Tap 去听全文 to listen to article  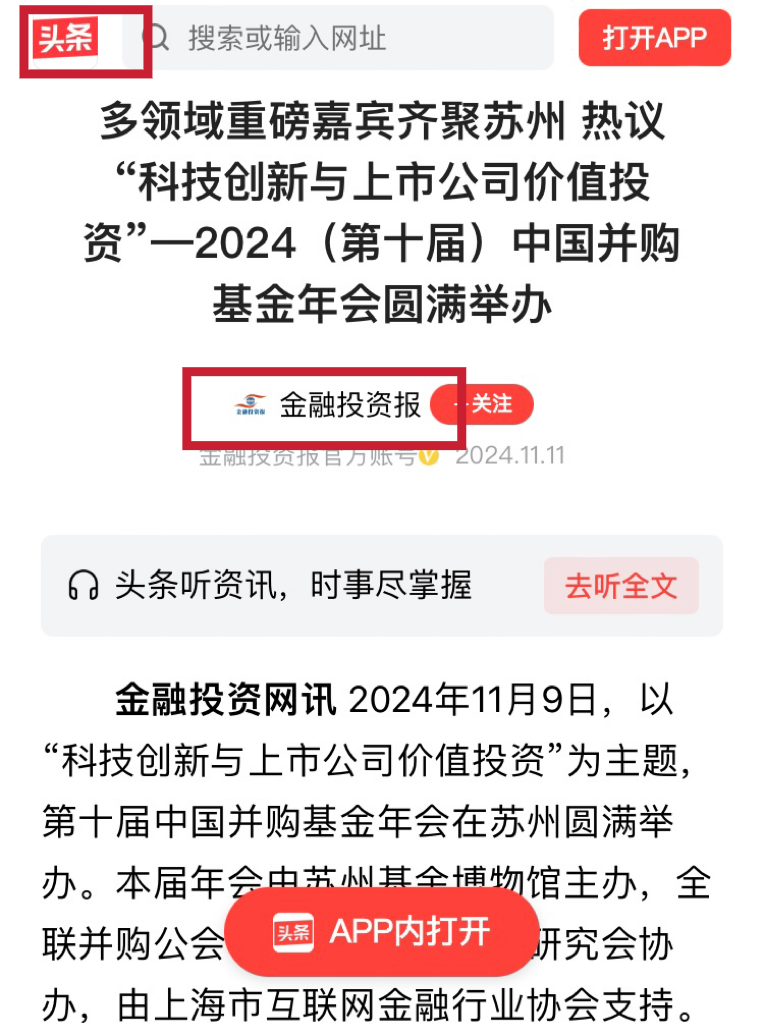(x=621, y=586)
